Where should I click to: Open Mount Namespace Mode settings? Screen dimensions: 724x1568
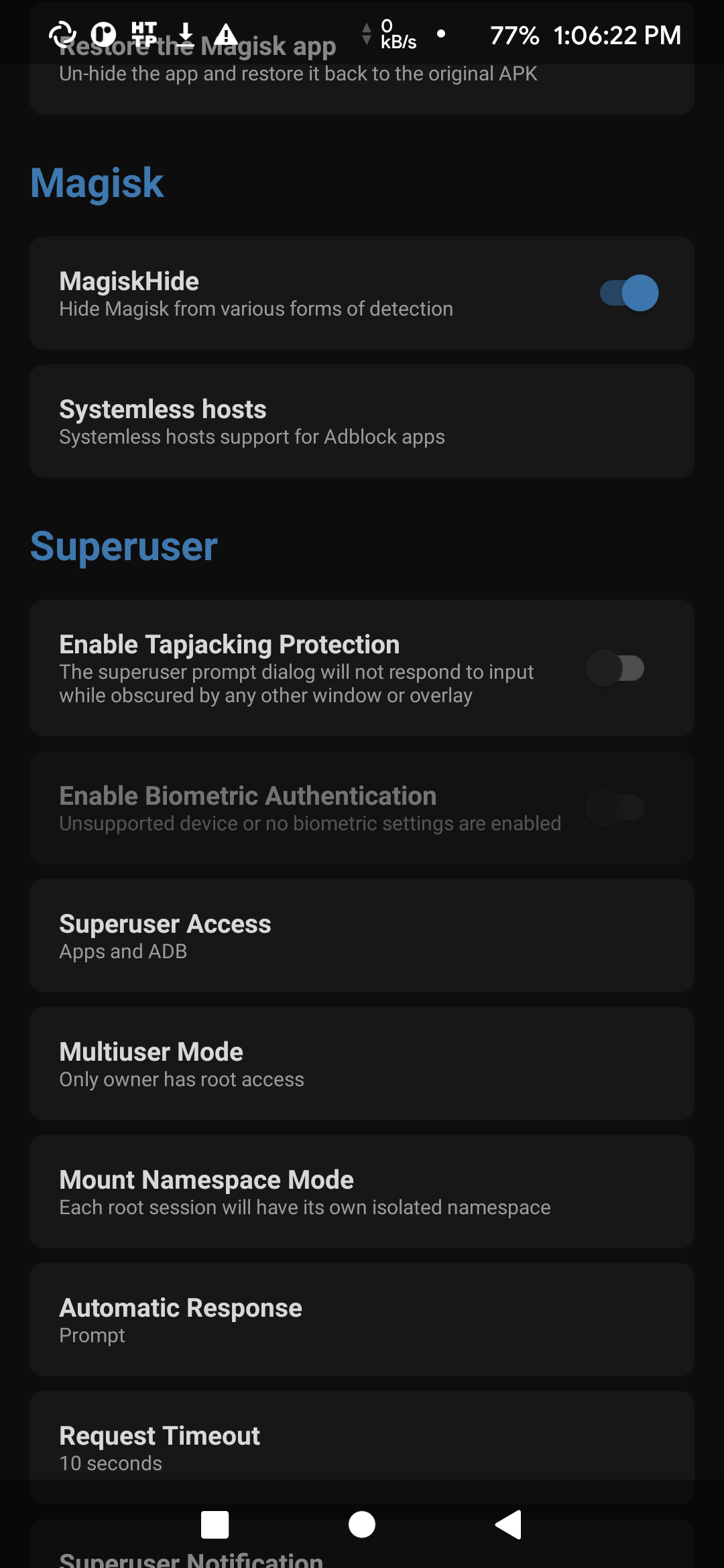(x=362, y=1191)
